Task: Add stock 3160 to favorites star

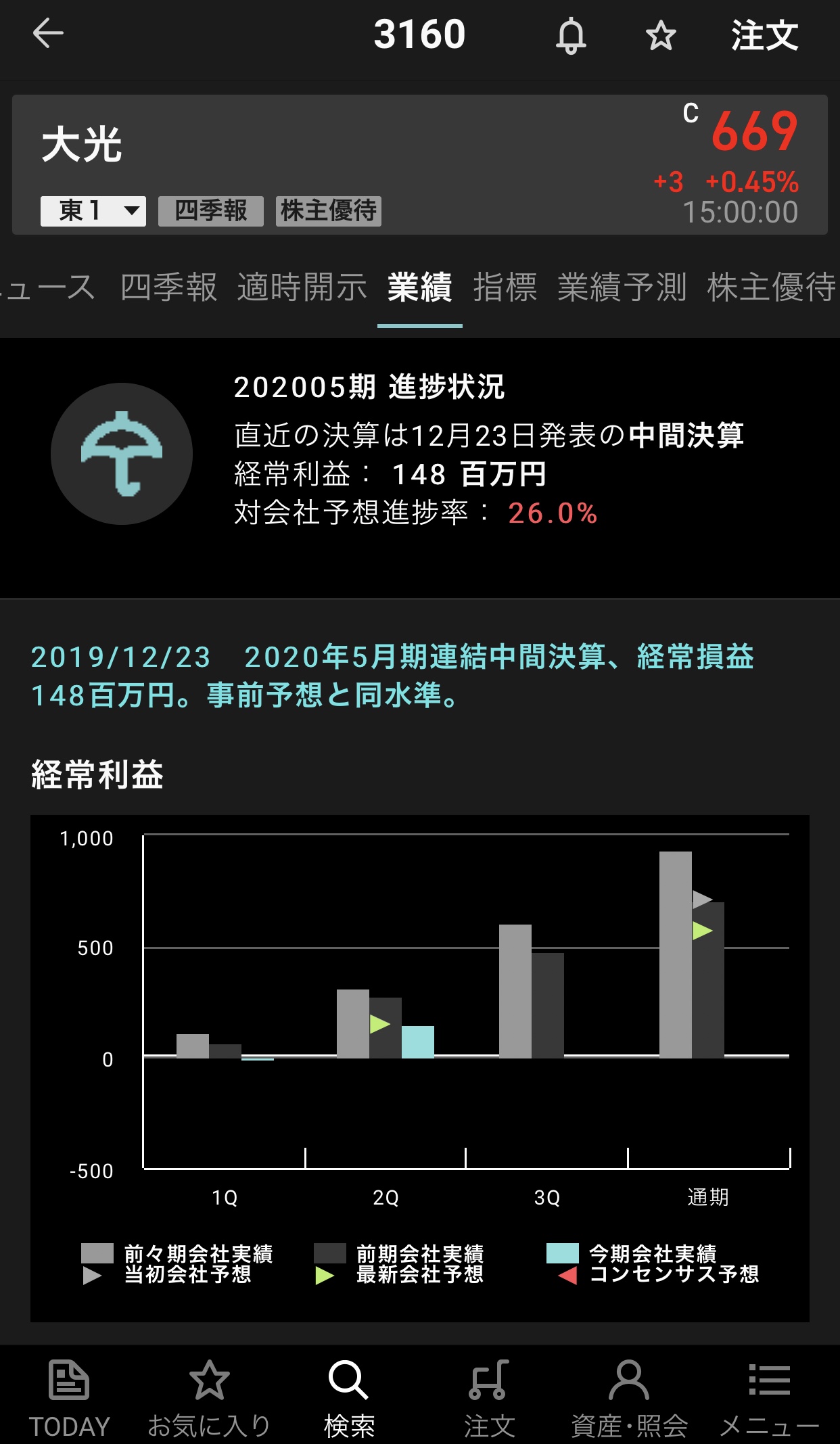Action: pos(661,35)
